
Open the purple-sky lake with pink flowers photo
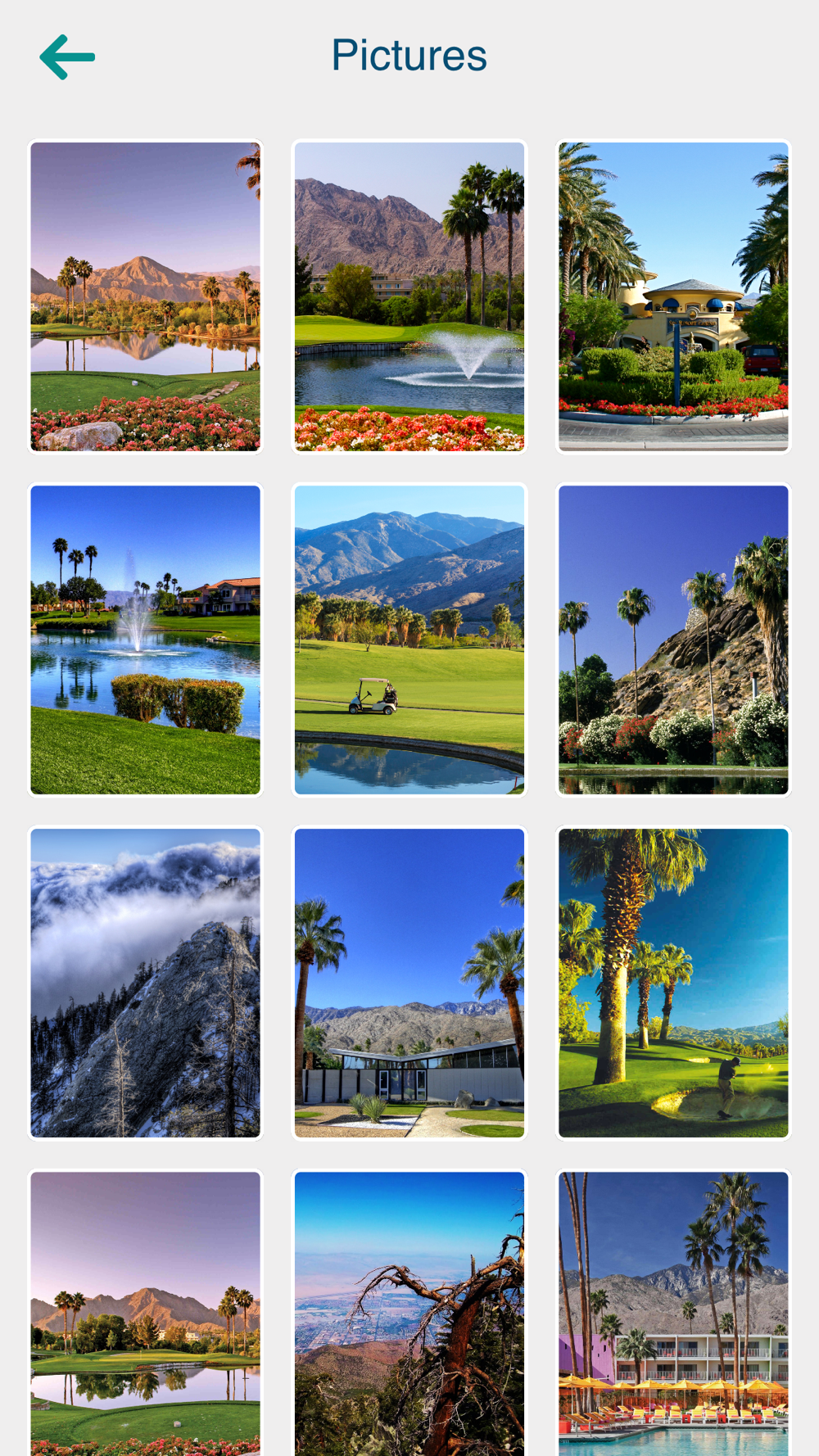click(146, 296)
